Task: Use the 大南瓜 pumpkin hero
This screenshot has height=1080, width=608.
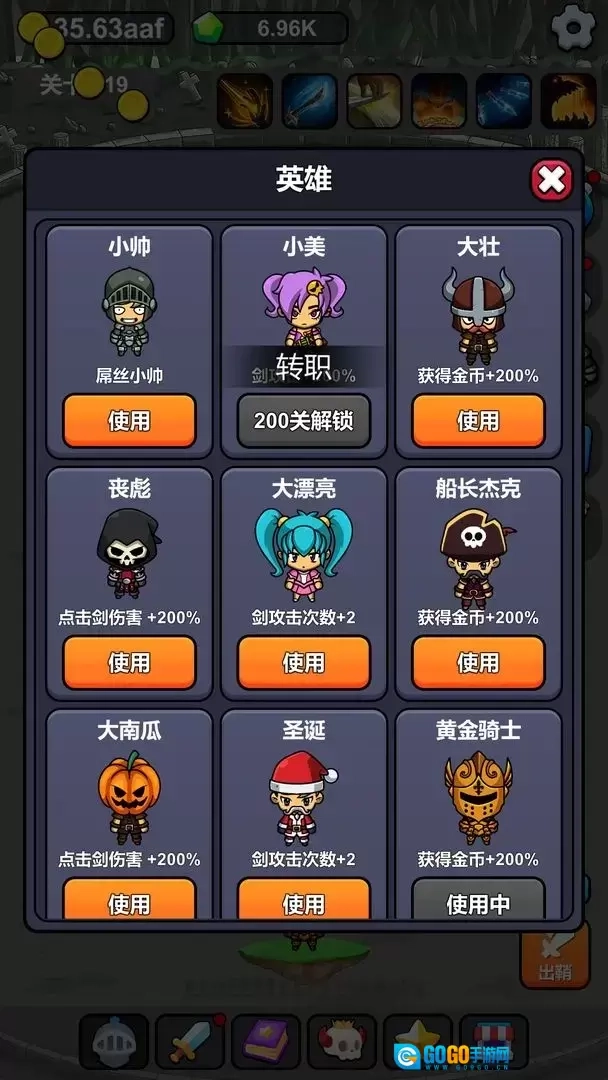Action: [129, 901]
